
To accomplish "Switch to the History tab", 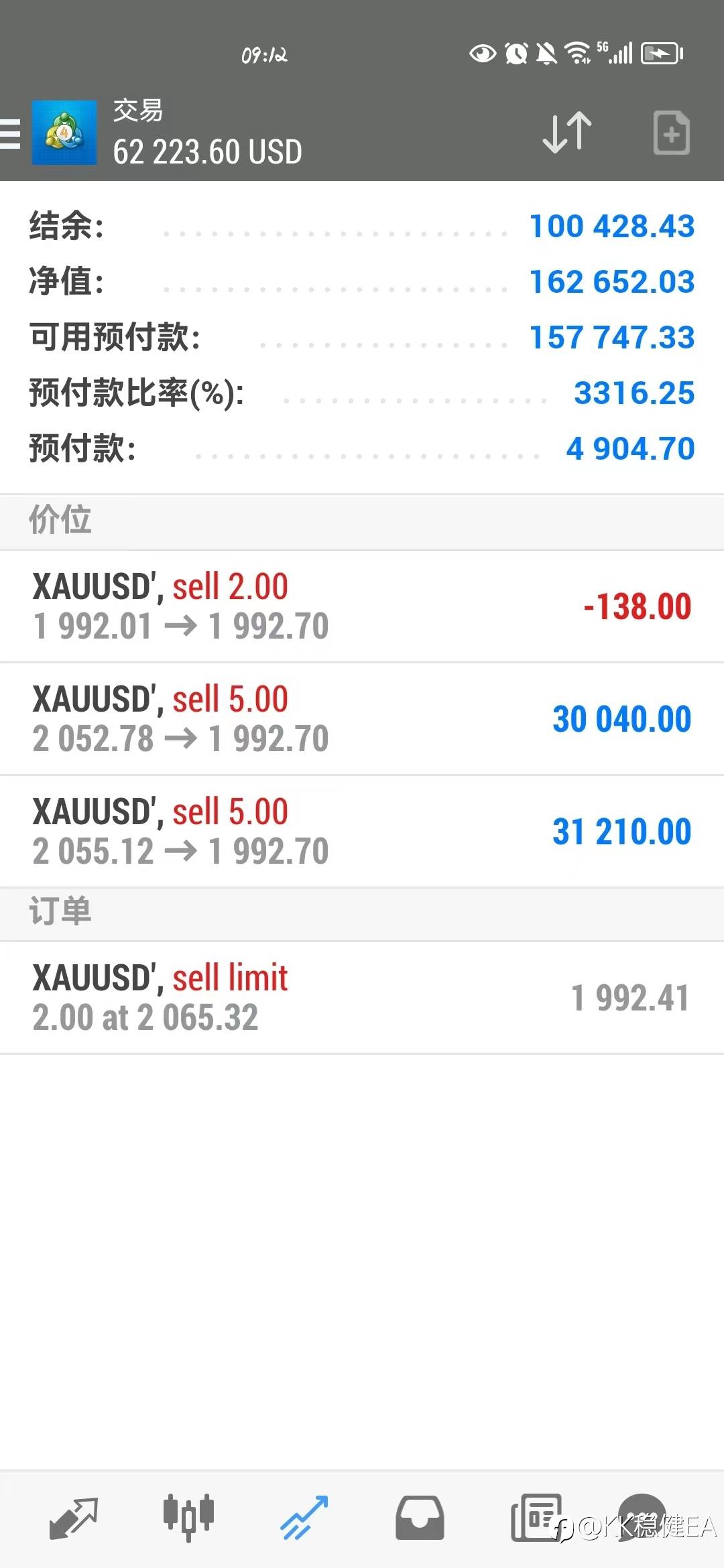I will pyautogui.click(x=420, y=1518).
